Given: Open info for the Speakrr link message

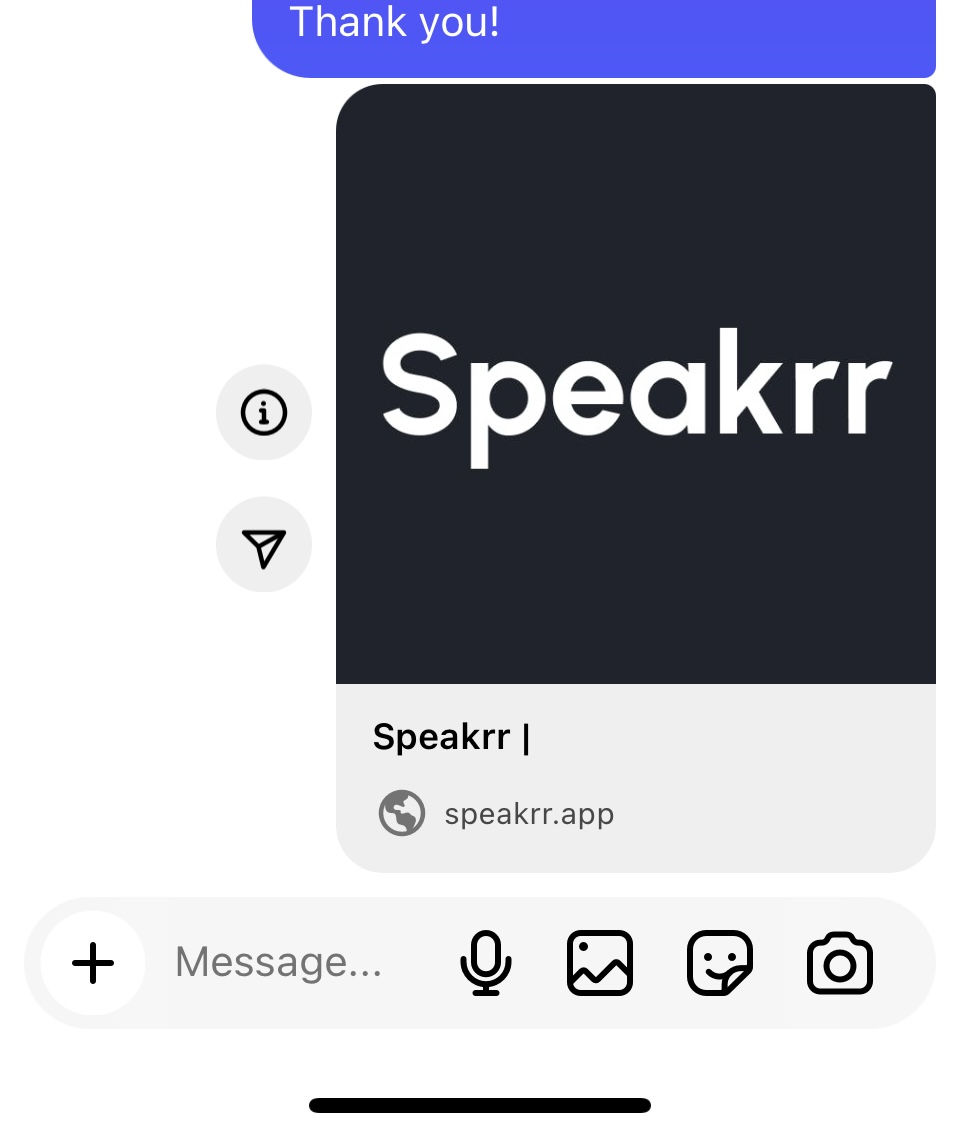Looking at the screenshot, I should coord(264,412).
